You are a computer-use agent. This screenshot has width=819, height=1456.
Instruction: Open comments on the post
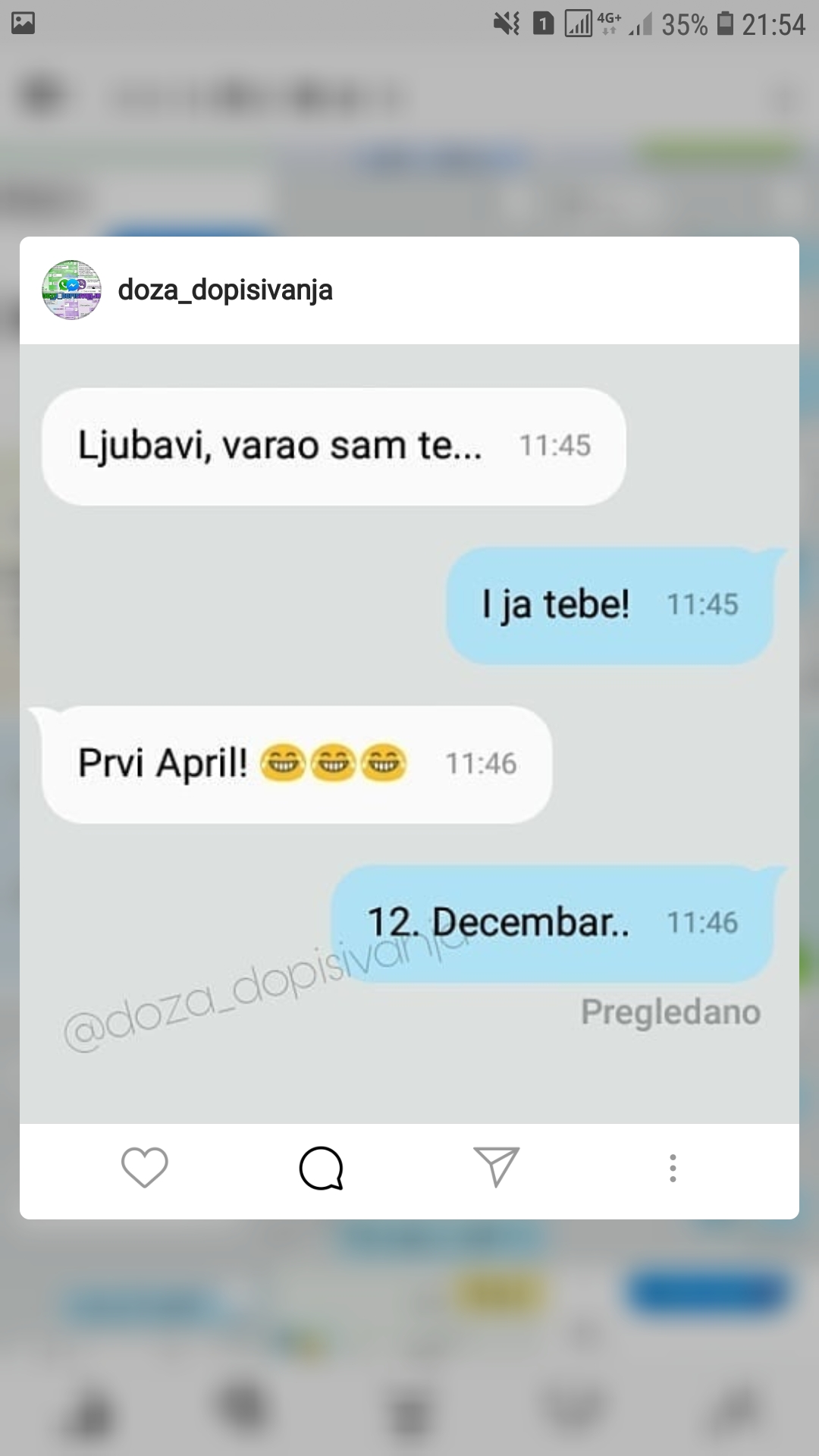click(x=322, y=1168)
